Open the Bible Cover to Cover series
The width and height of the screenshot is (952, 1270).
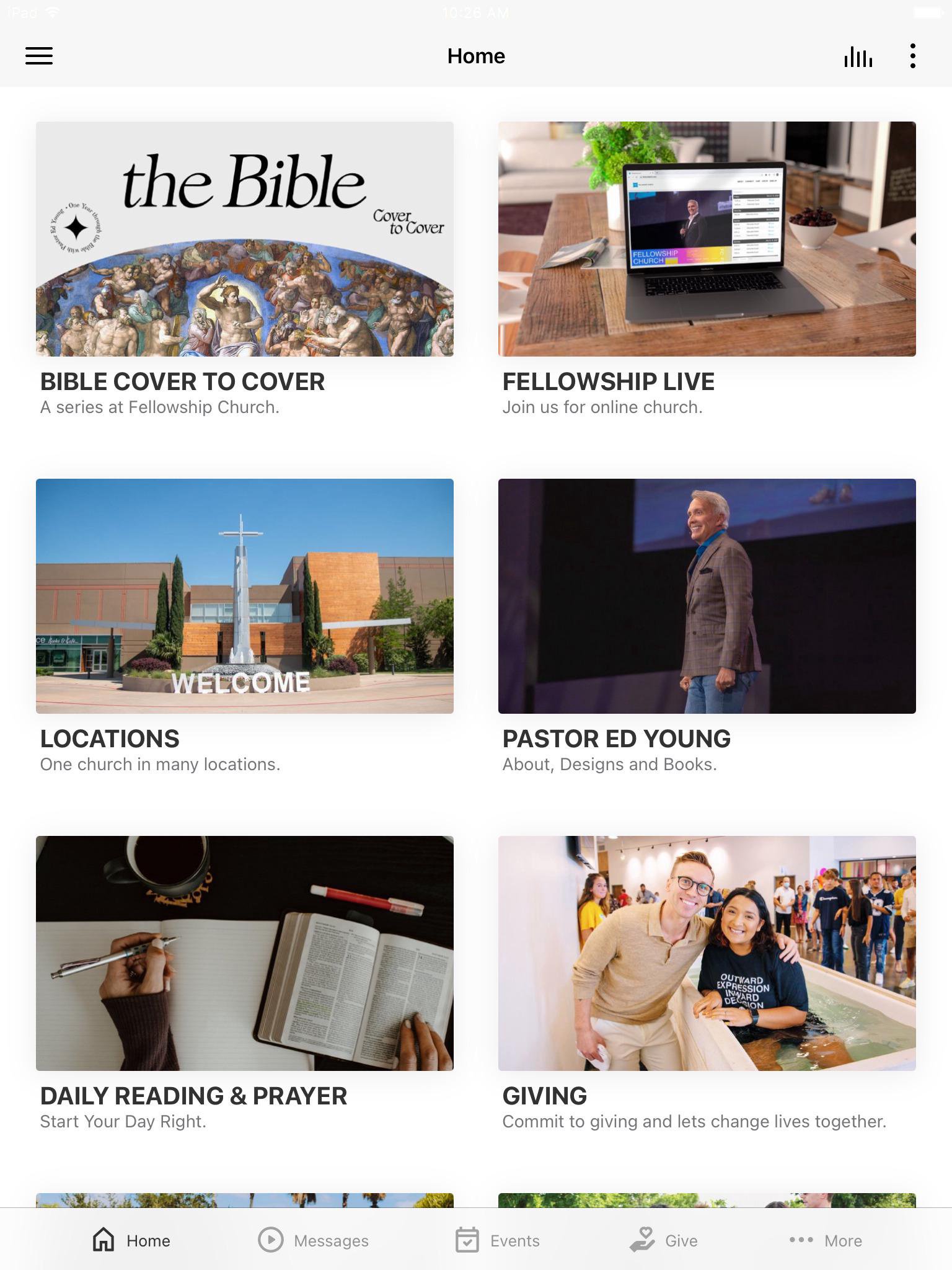pyautogui.click(x=245, y=239)
